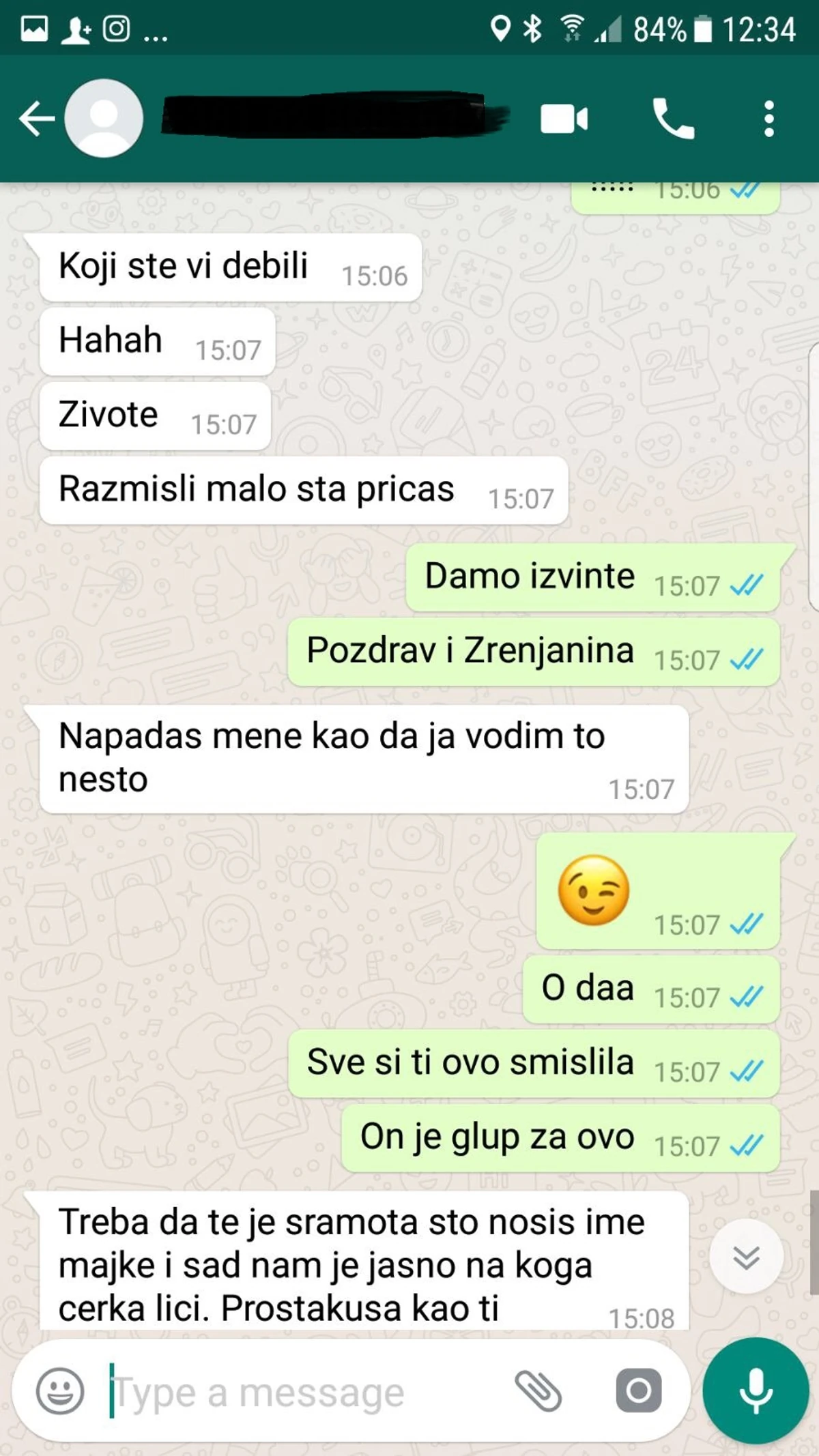
Task: Attach a file with the paperclip
Action: (x=538, y=1392)
